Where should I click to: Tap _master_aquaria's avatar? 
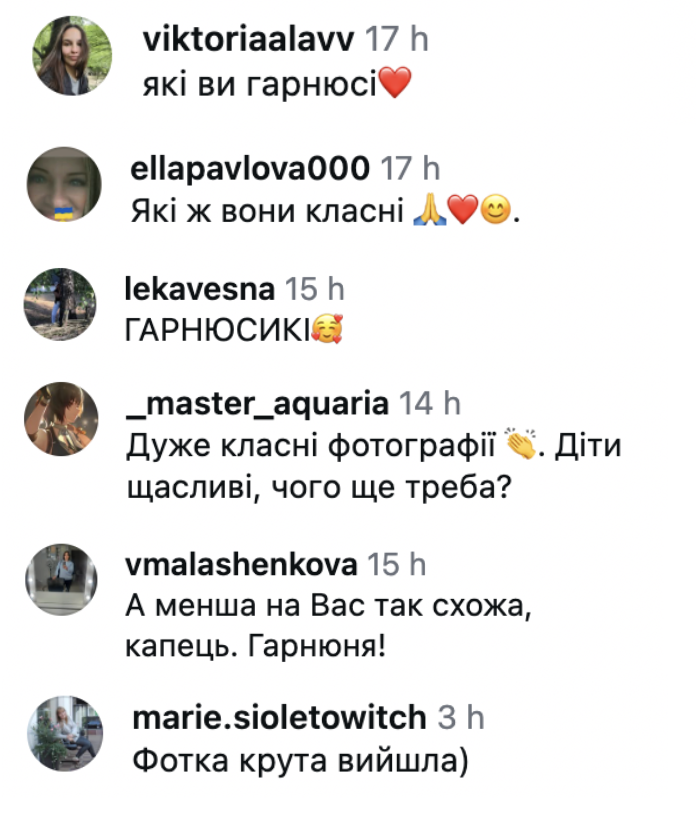pyautogui.click(x=64, y=420)
